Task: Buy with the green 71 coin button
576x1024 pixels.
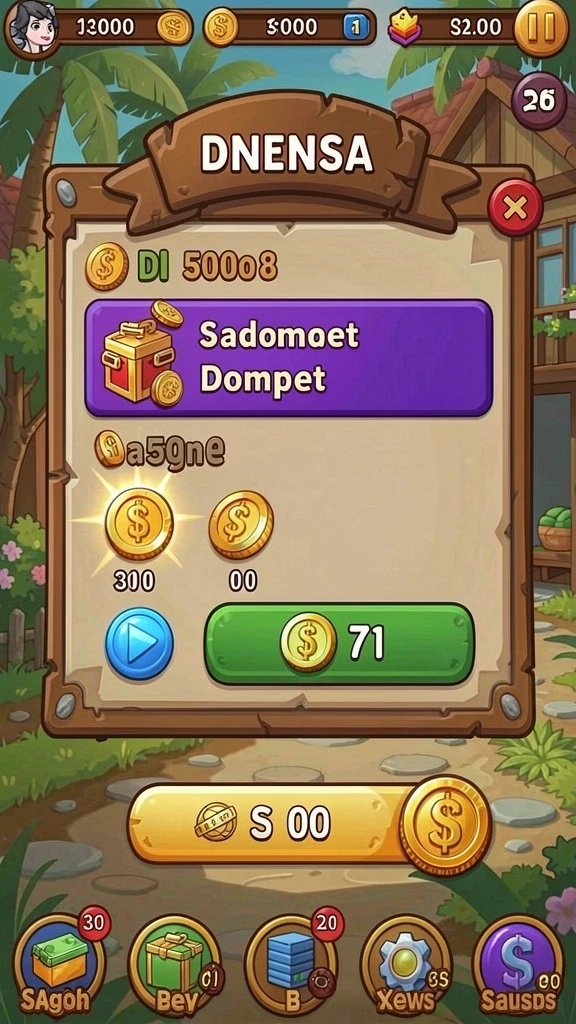Action: (340, 643)
